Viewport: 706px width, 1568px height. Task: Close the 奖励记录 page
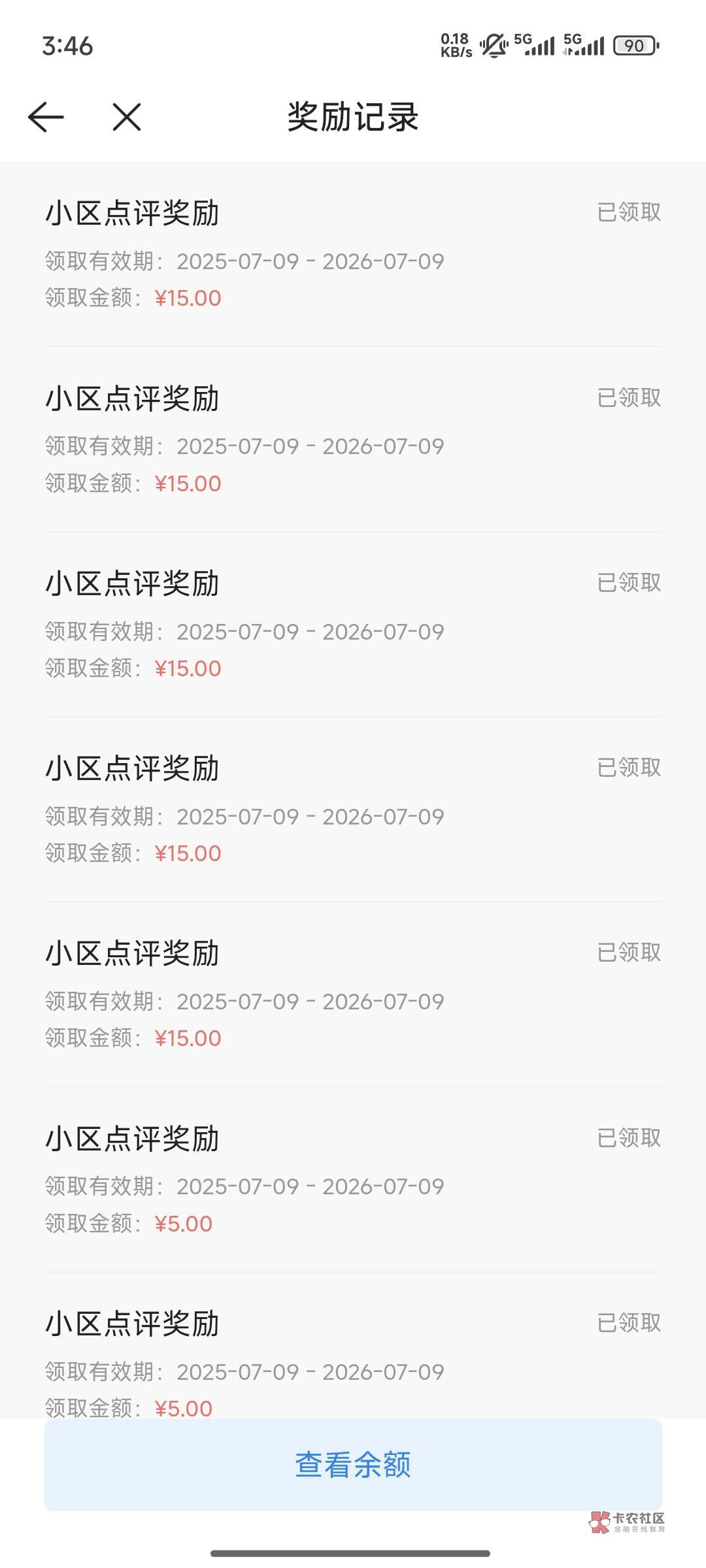pos(127,118)
